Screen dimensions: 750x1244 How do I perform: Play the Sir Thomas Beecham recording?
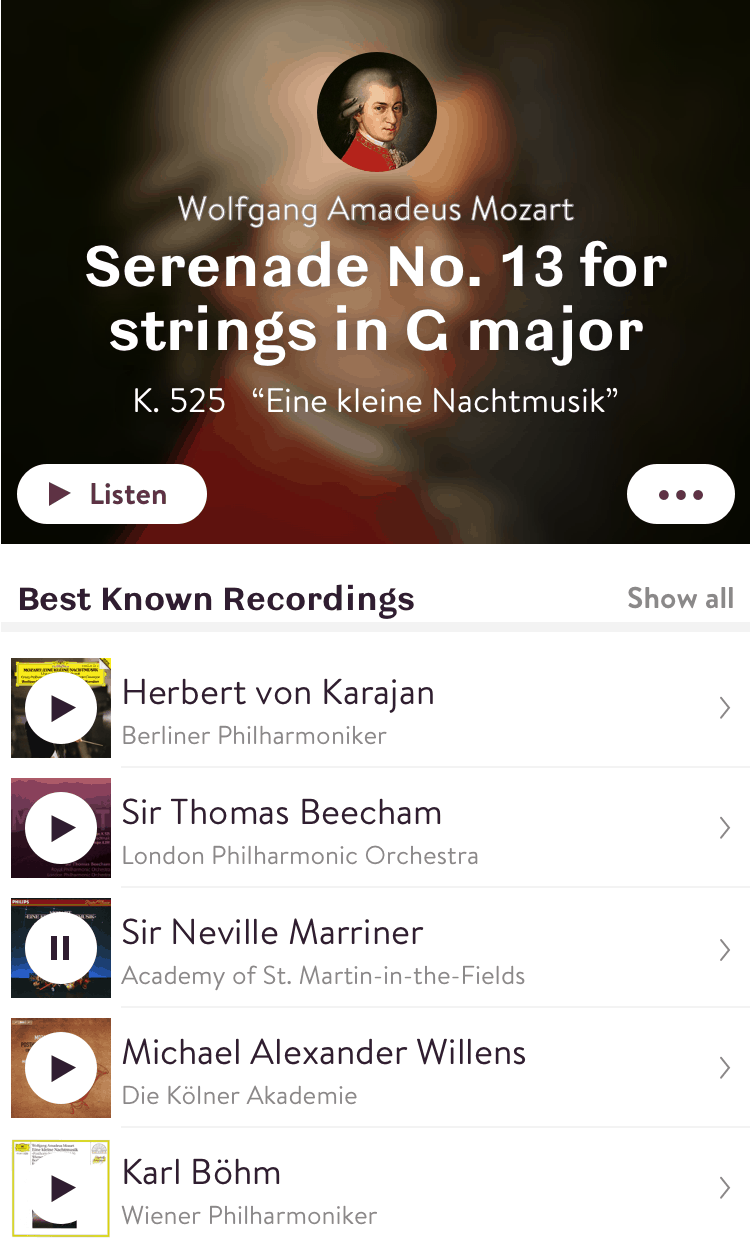click(61, 828)
